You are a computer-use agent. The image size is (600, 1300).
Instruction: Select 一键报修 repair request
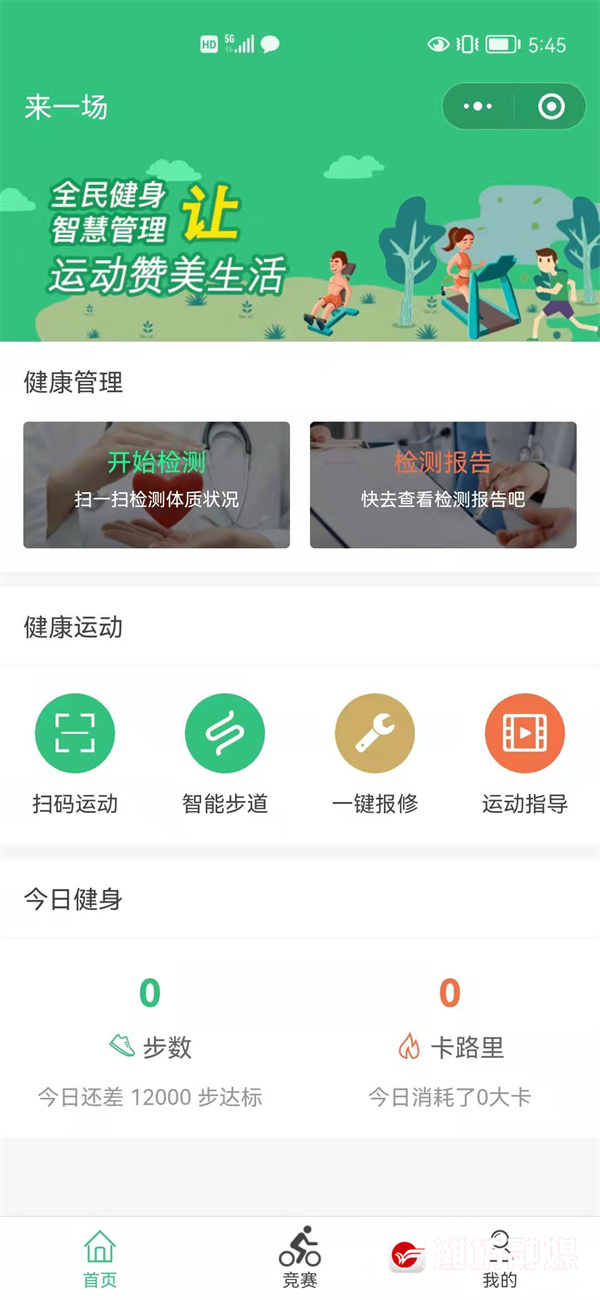(x=375, y=734)
